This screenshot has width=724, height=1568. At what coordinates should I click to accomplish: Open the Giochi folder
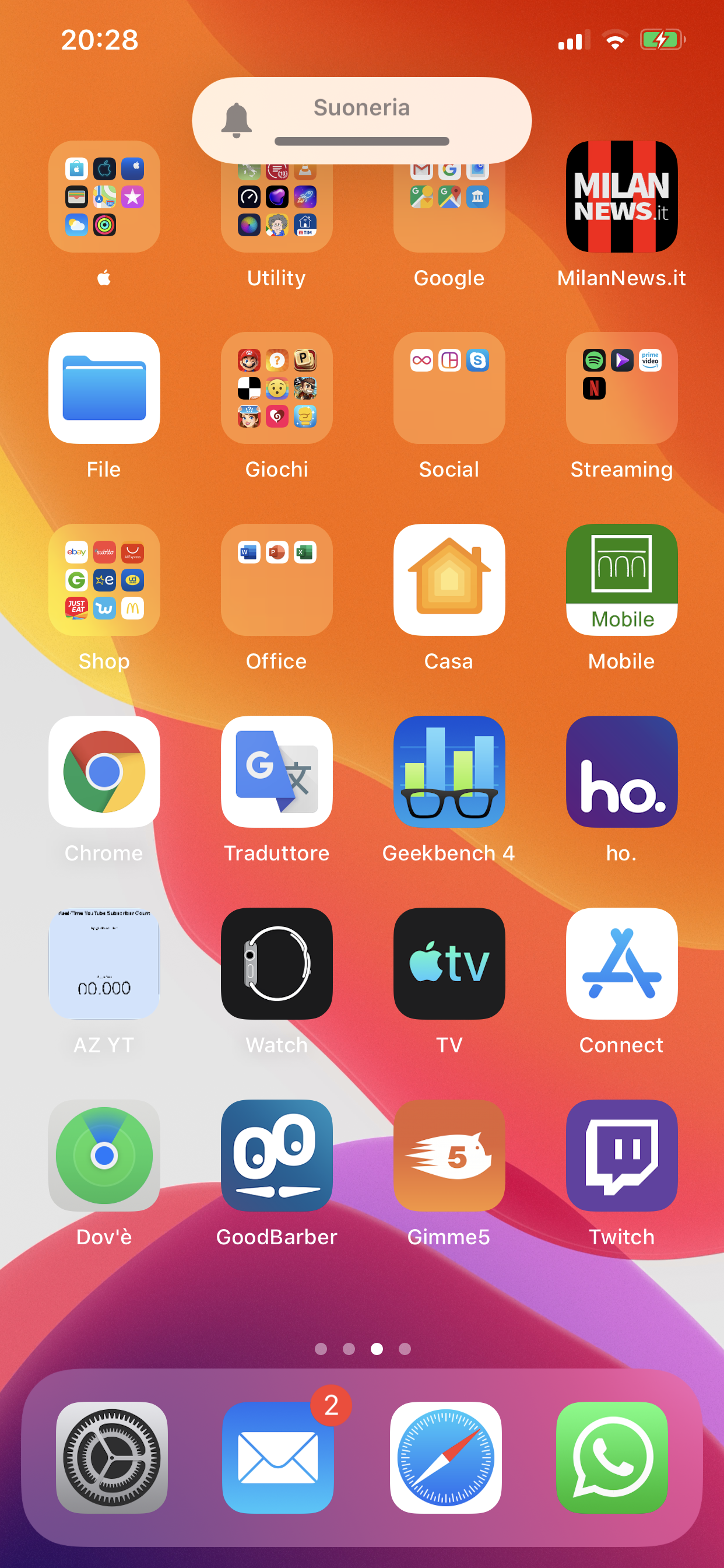pos(276,388)
